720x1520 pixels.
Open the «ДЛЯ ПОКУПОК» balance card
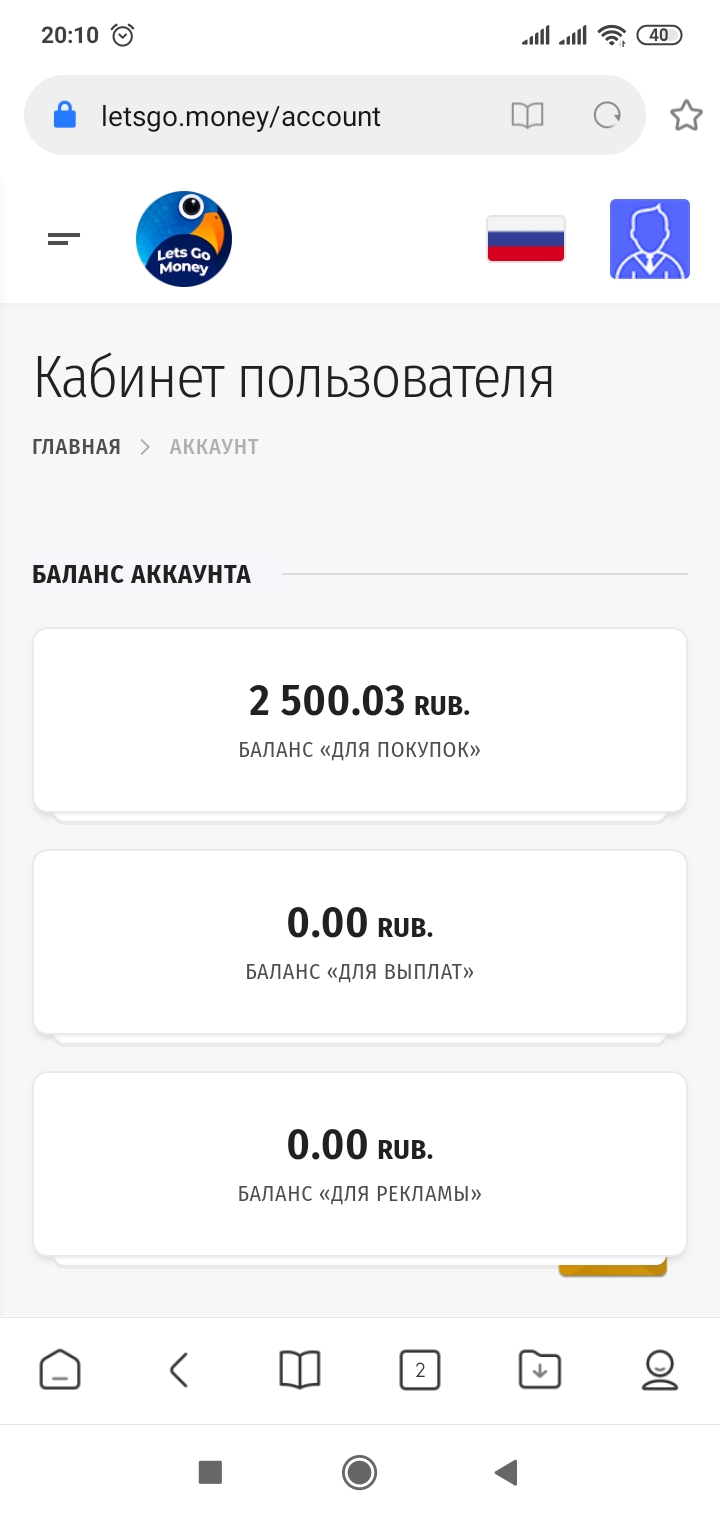(x=360, y=720)
